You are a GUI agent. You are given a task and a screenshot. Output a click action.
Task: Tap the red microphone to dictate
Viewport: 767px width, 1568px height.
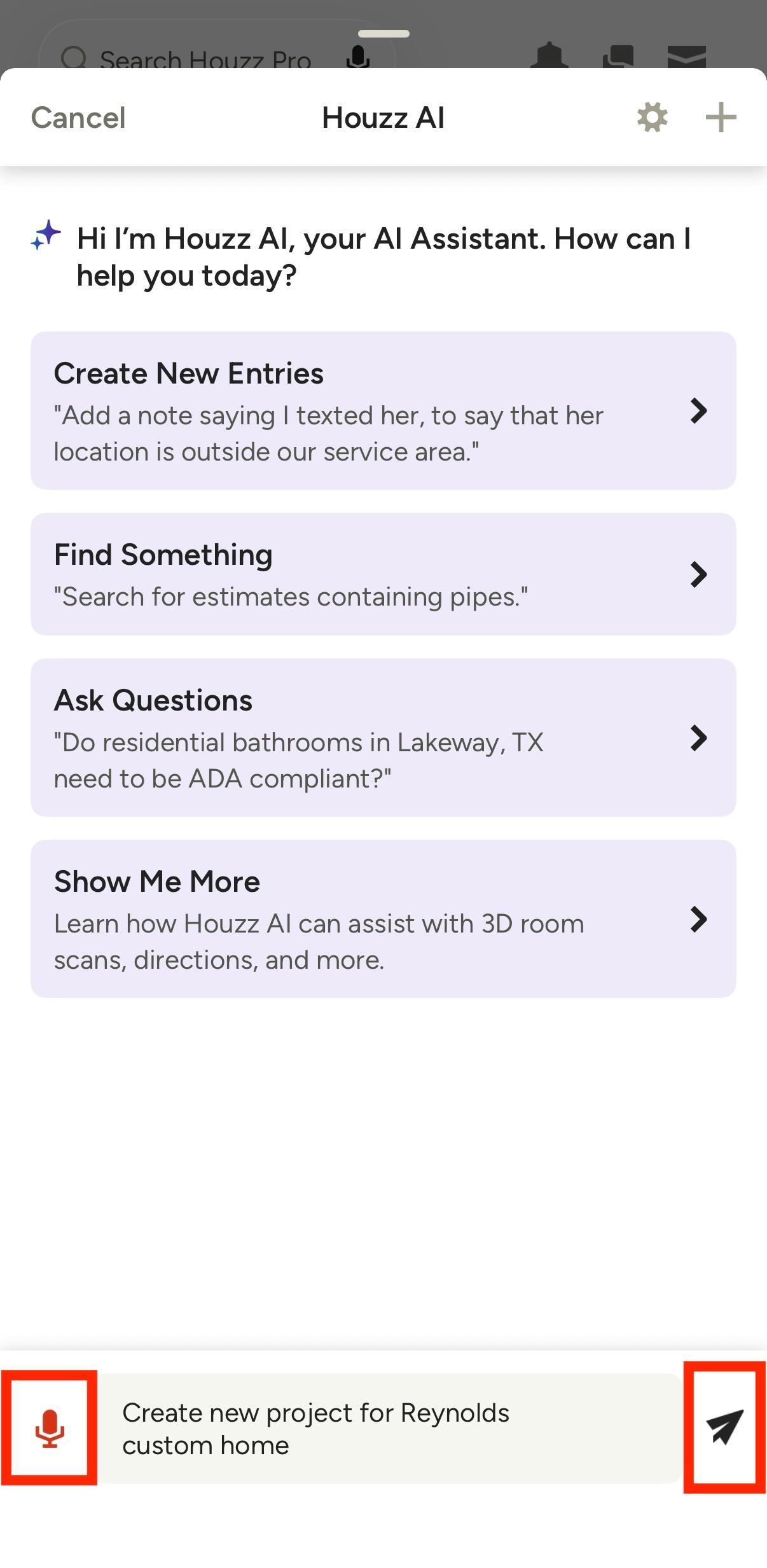click(50, 1428)
